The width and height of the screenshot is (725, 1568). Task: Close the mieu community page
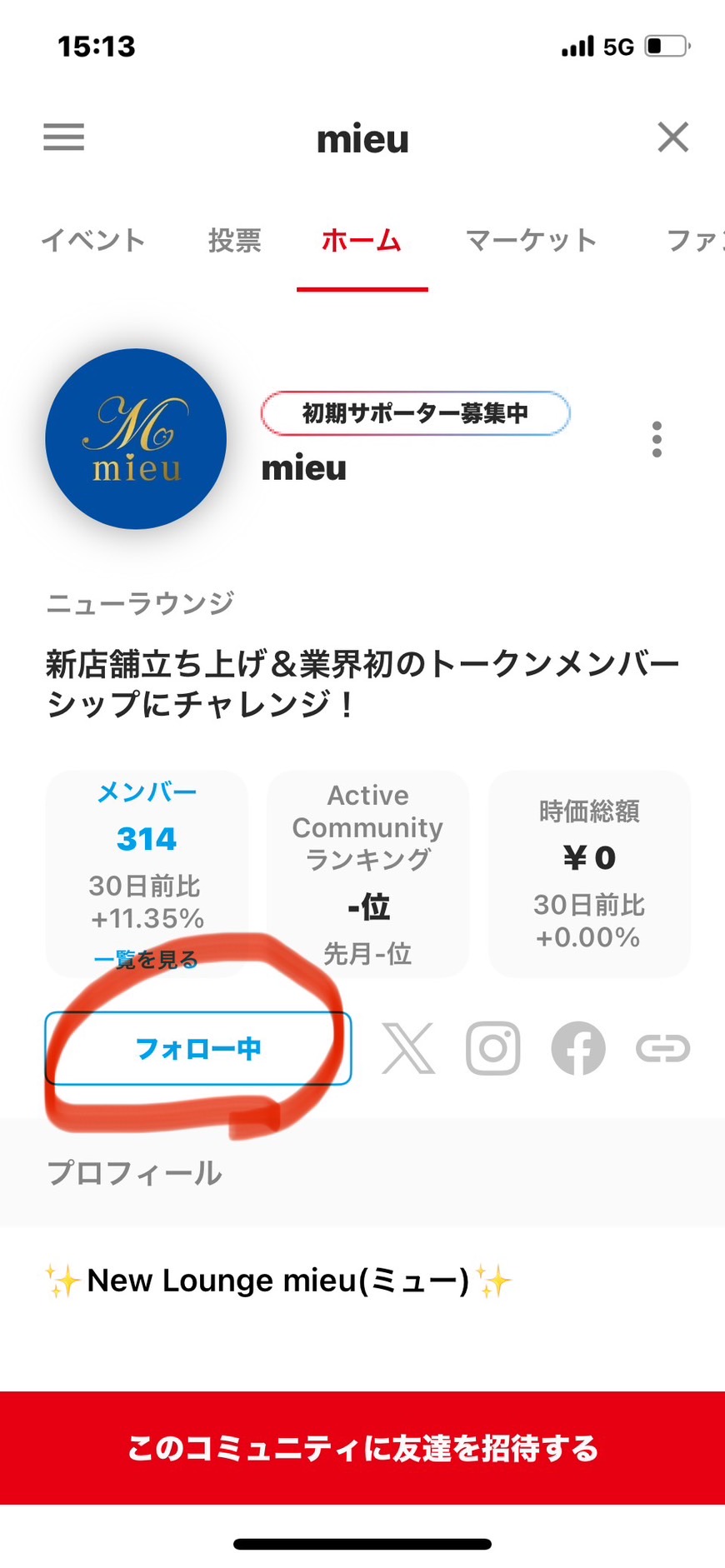(672, 137)
